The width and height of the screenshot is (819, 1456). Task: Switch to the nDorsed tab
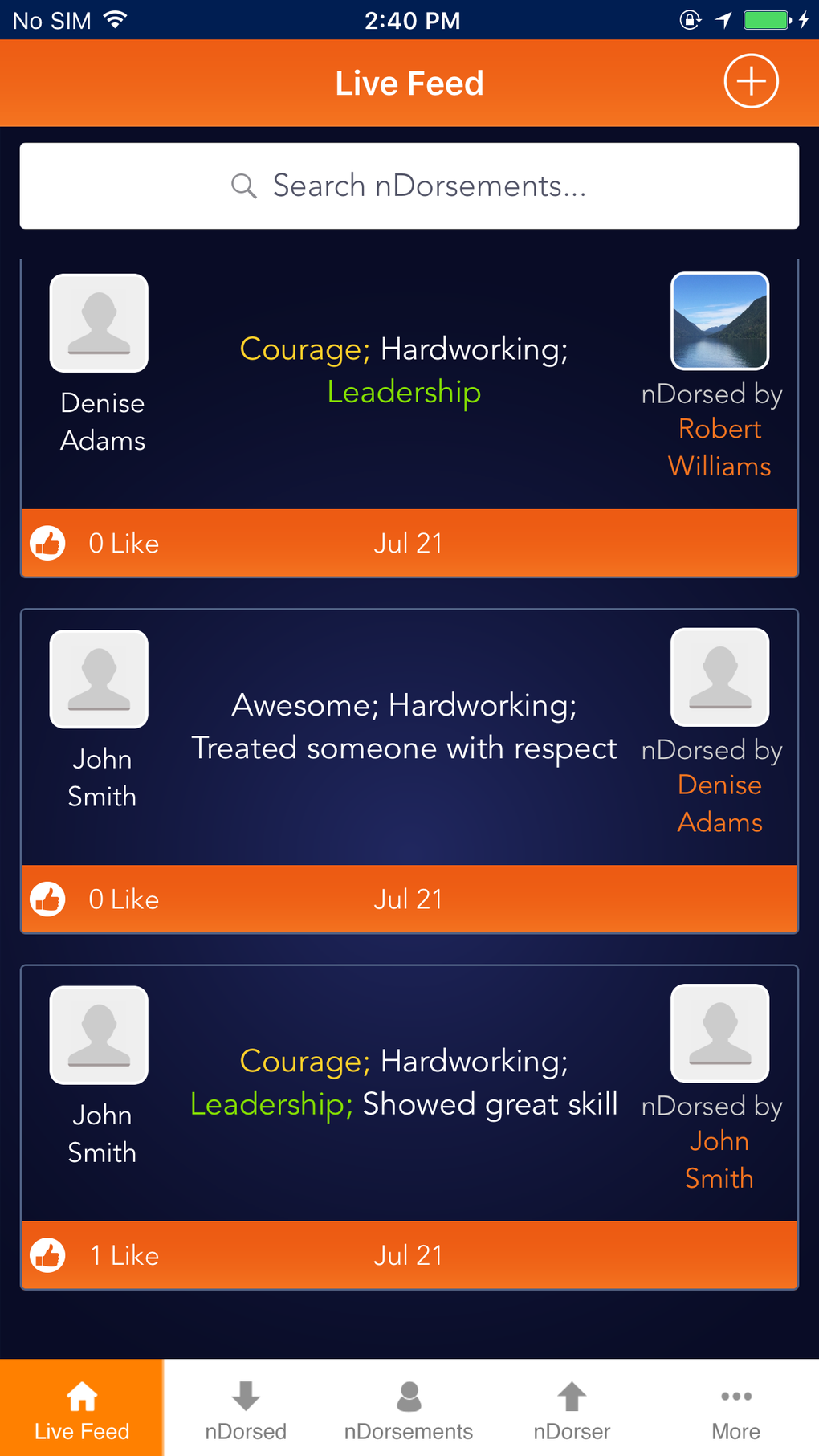pos(246,1409)
